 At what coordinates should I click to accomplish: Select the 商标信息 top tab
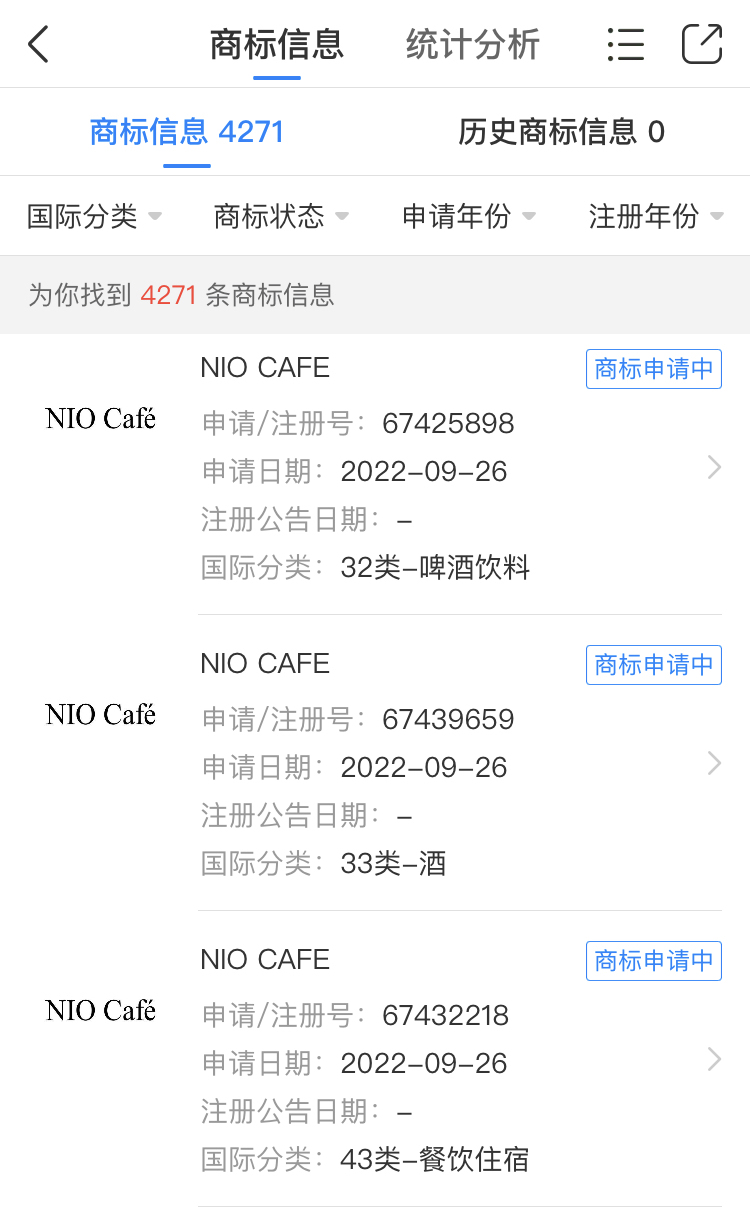[x=277, y=45]
